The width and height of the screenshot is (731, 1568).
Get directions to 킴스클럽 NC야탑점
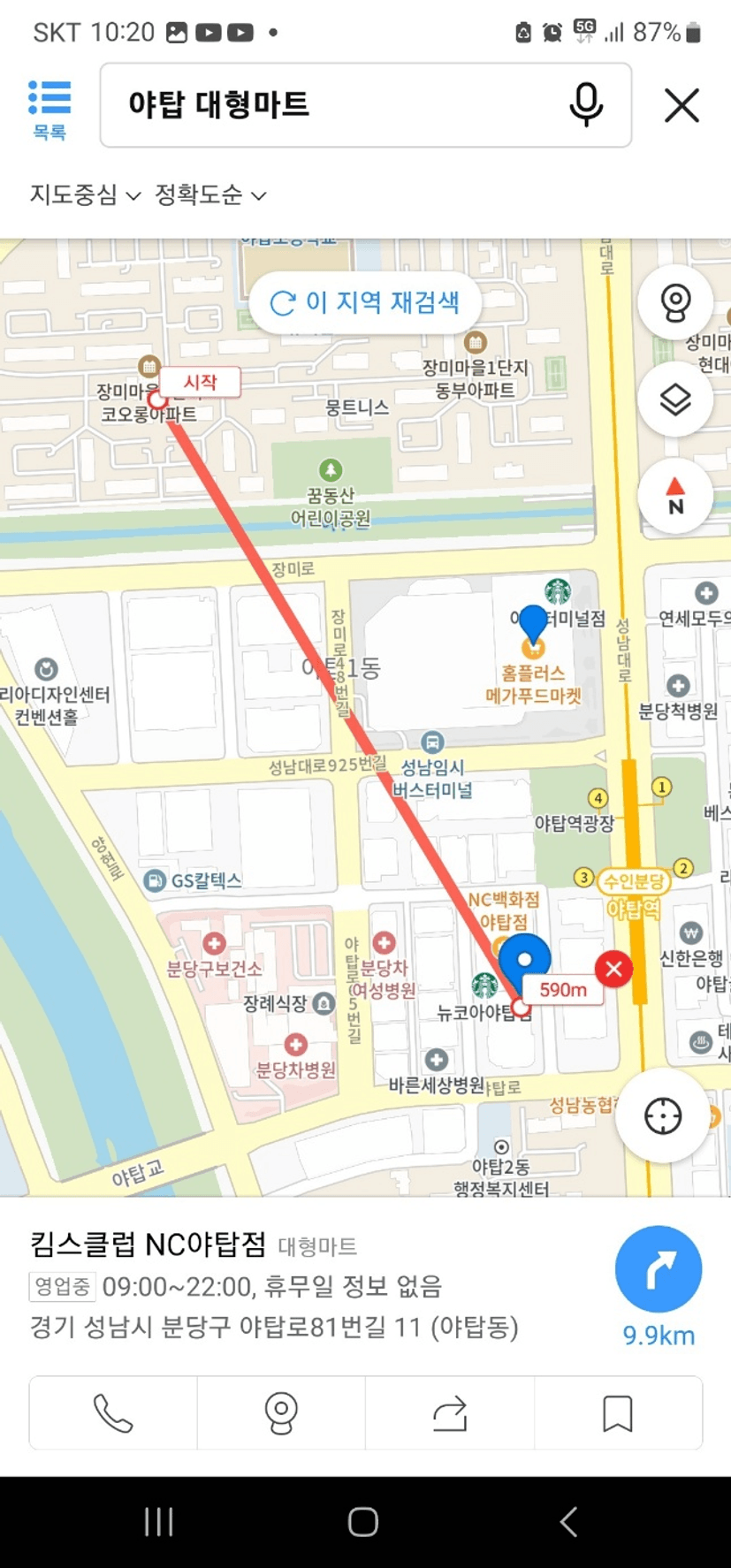click(x=659, y=1269)
